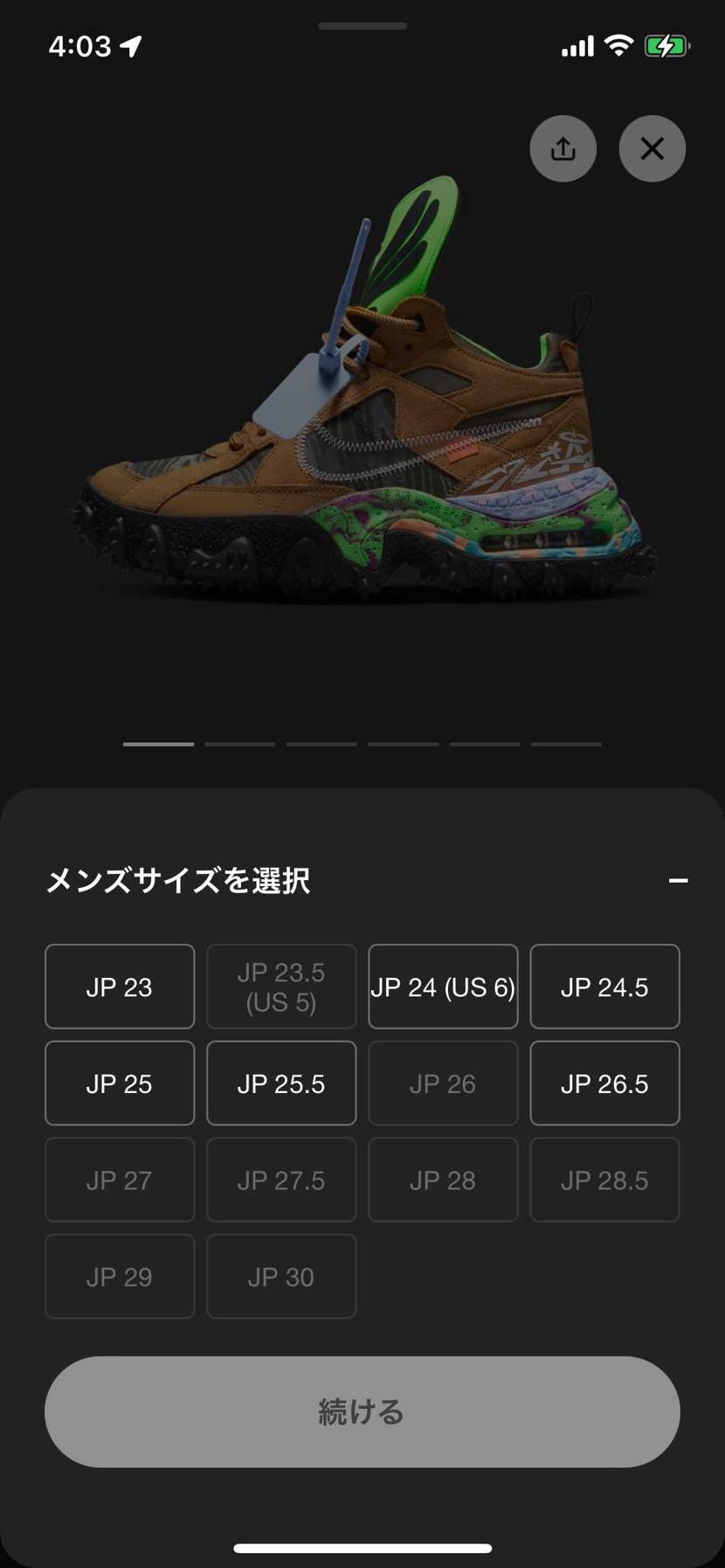Image resolution: width=725 pixels, height=1568 pixels.
Task: Select size JP 23
Action: coord(119,987)
